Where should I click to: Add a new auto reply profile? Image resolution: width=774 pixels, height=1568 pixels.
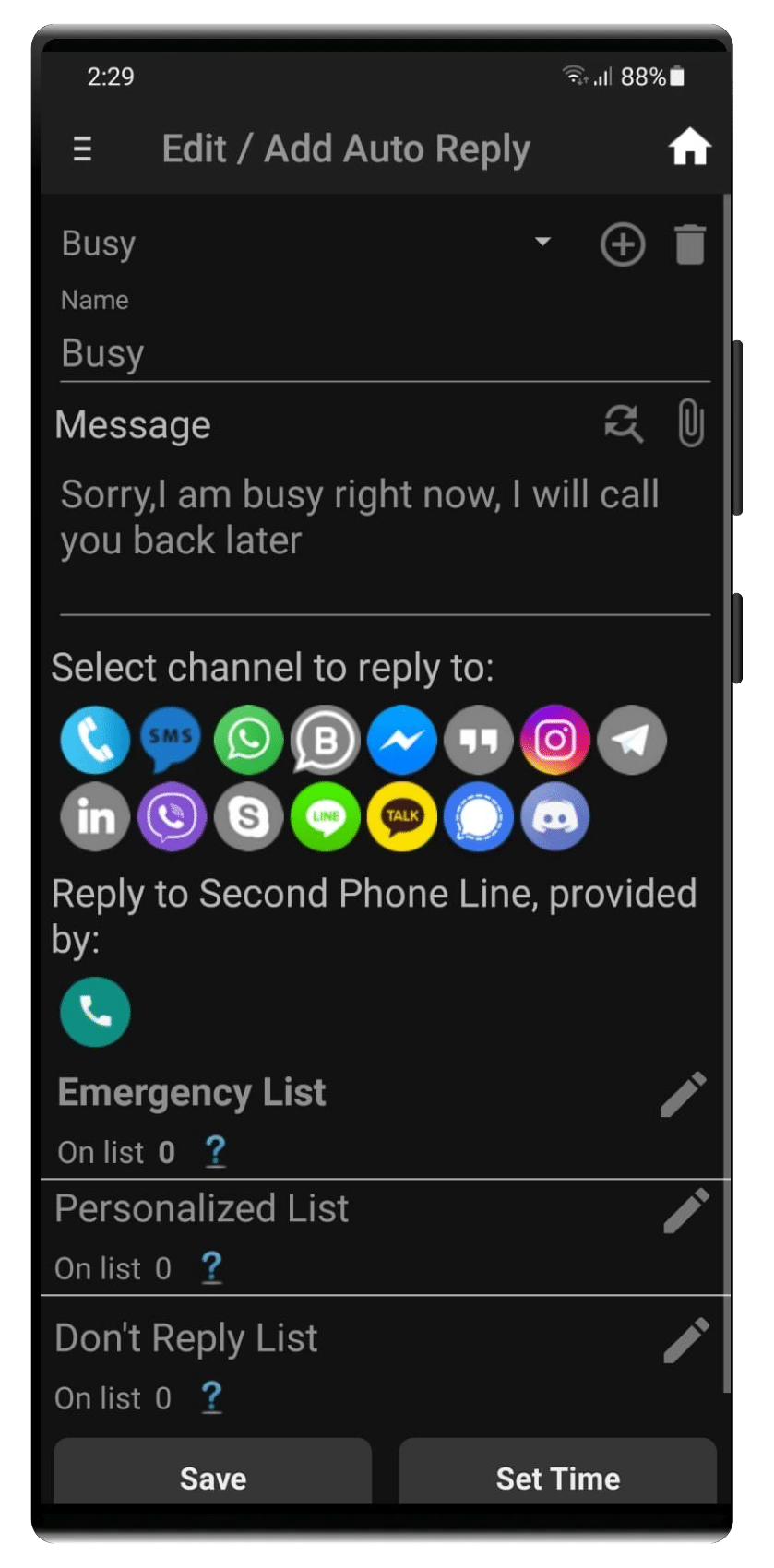click(623, 244)
